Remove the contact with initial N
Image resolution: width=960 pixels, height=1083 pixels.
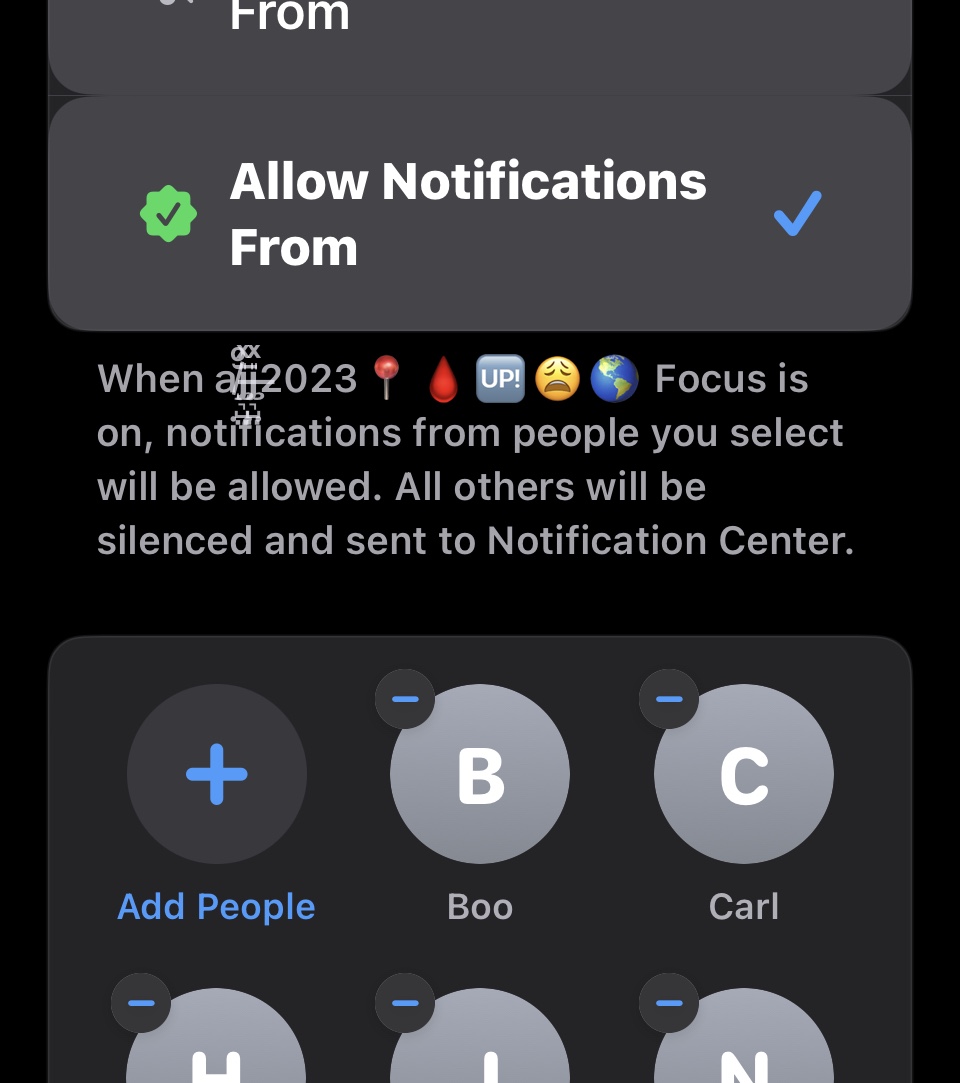pyautogui.click(x=669, y=1002)
